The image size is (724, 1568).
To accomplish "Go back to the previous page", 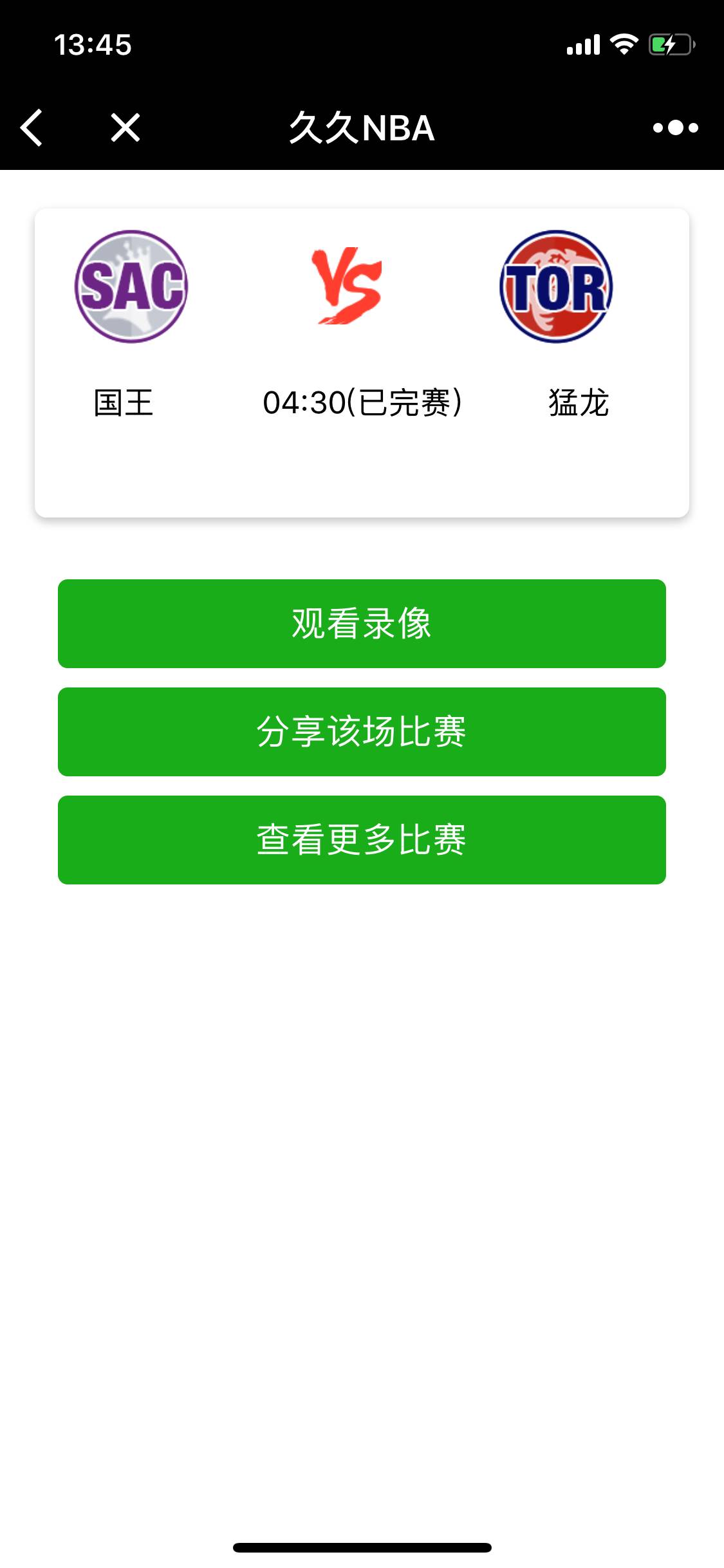I will click(32, 127).
